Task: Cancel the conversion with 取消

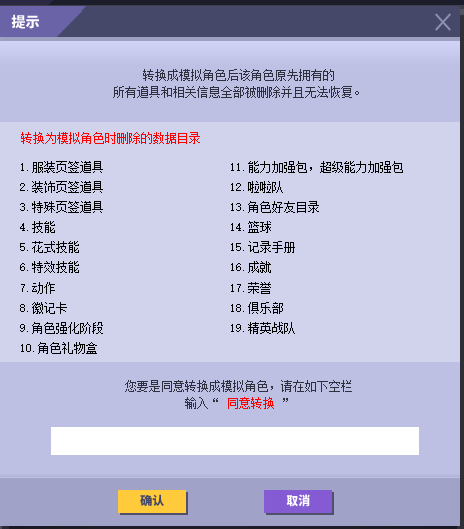Action: coord(298,501)
